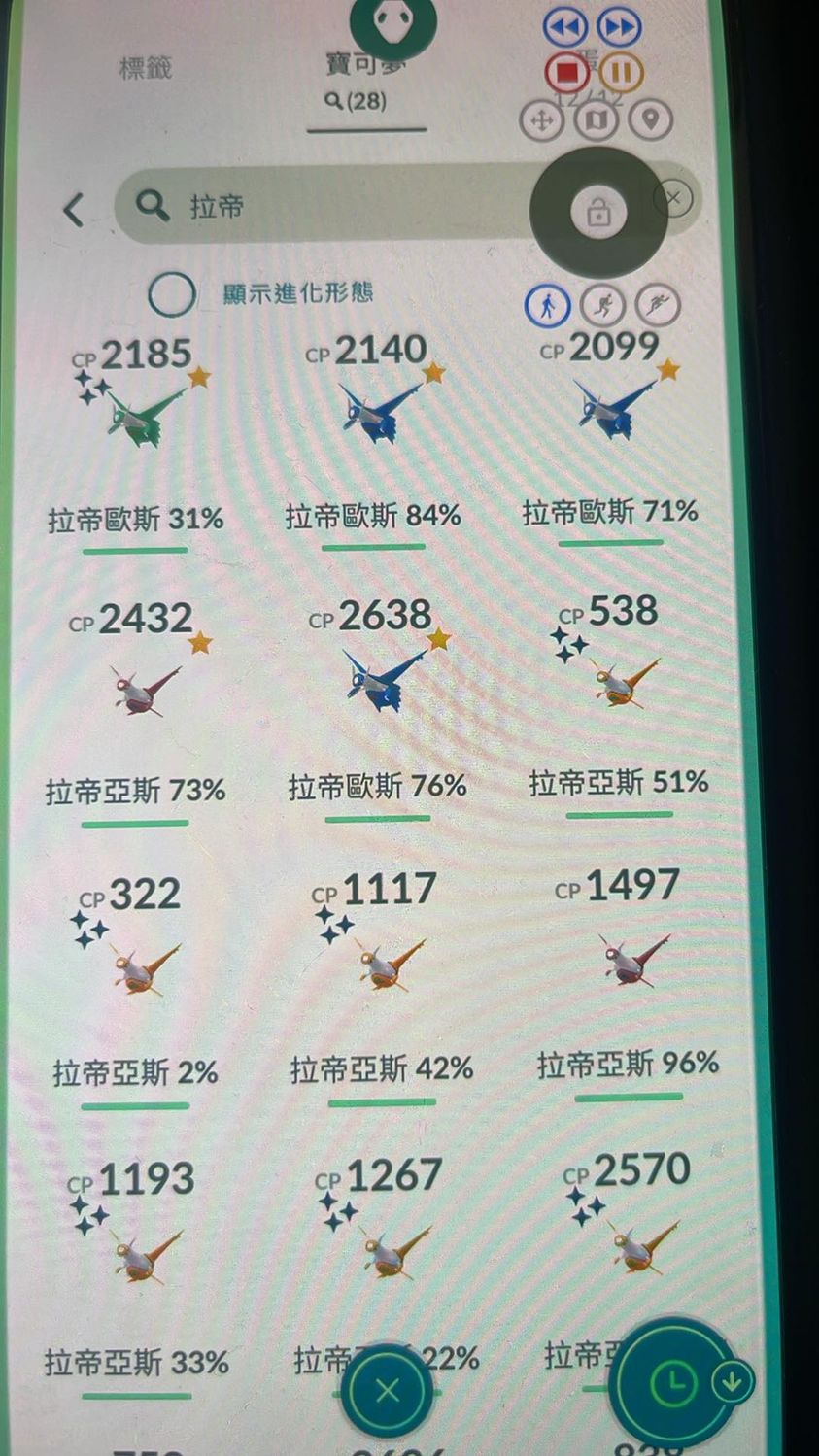Pause using the orange pause button
Image resolution: width=819 pixels, height=1456 pixels.
tap(622, 71)
